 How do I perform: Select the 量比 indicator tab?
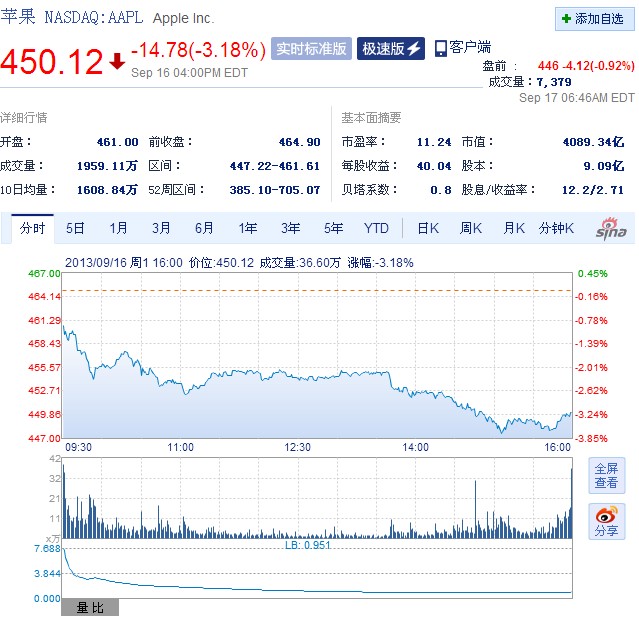90,608
